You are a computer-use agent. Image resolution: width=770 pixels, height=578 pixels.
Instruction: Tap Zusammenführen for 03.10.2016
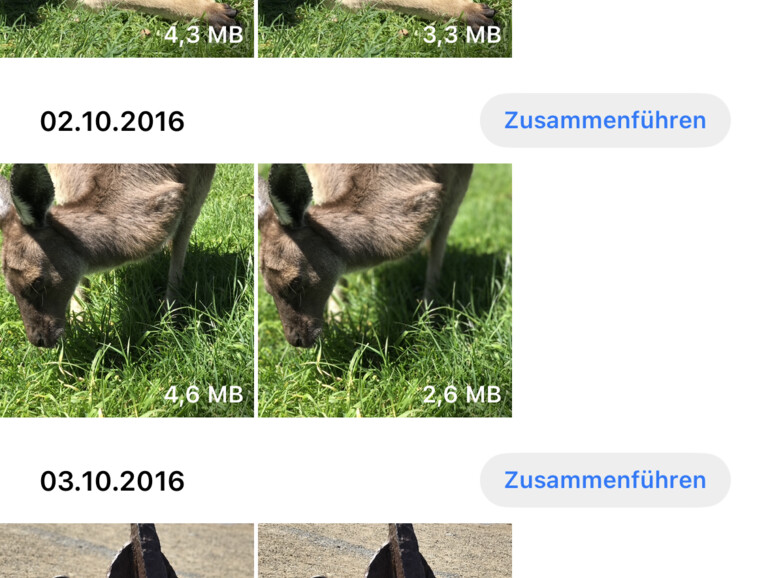click(x=605, y=480)
